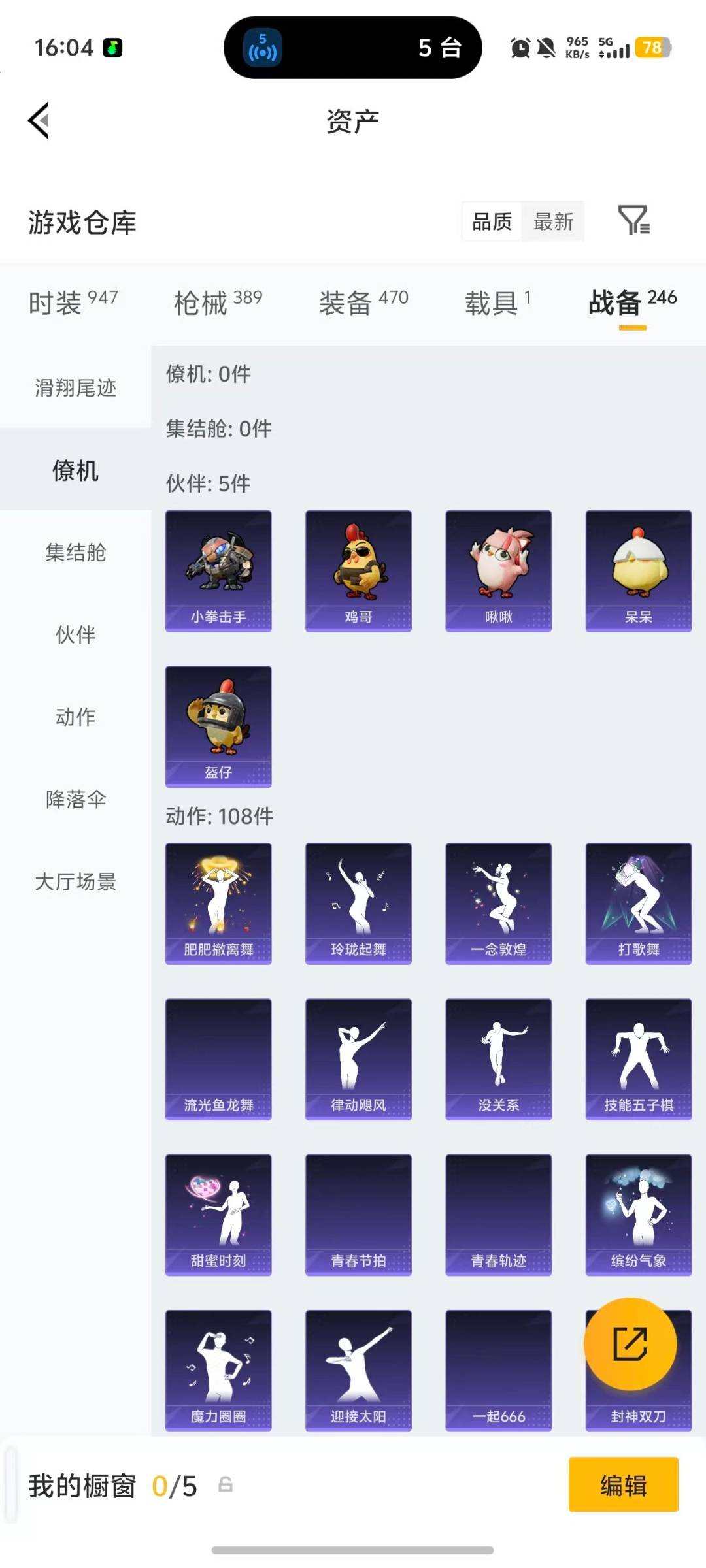Open the 动作 category in sidebar
706x1568 pixels.
[74, 717]
